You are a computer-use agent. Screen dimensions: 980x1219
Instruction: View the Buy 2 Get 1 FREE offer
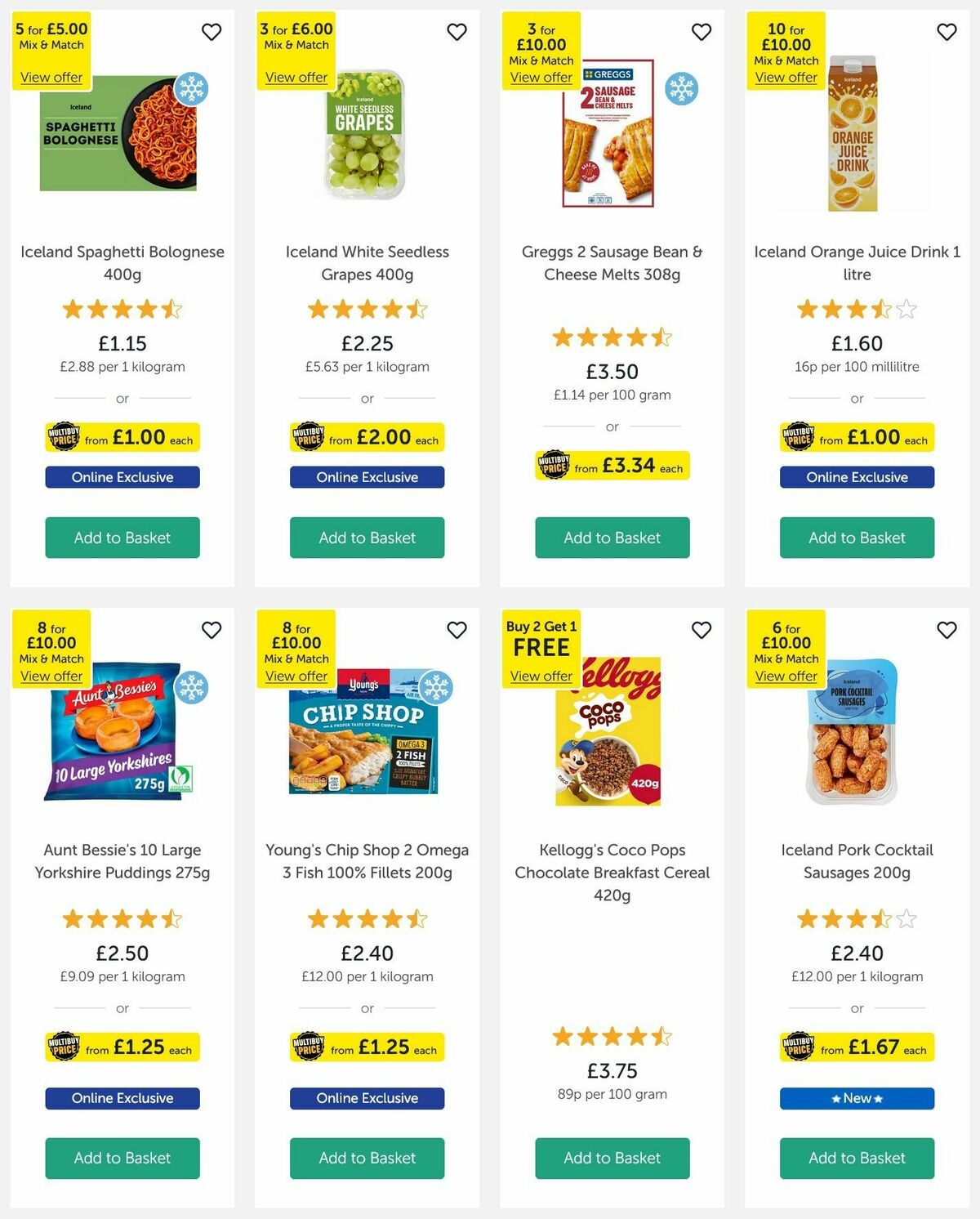click(541, 676)
